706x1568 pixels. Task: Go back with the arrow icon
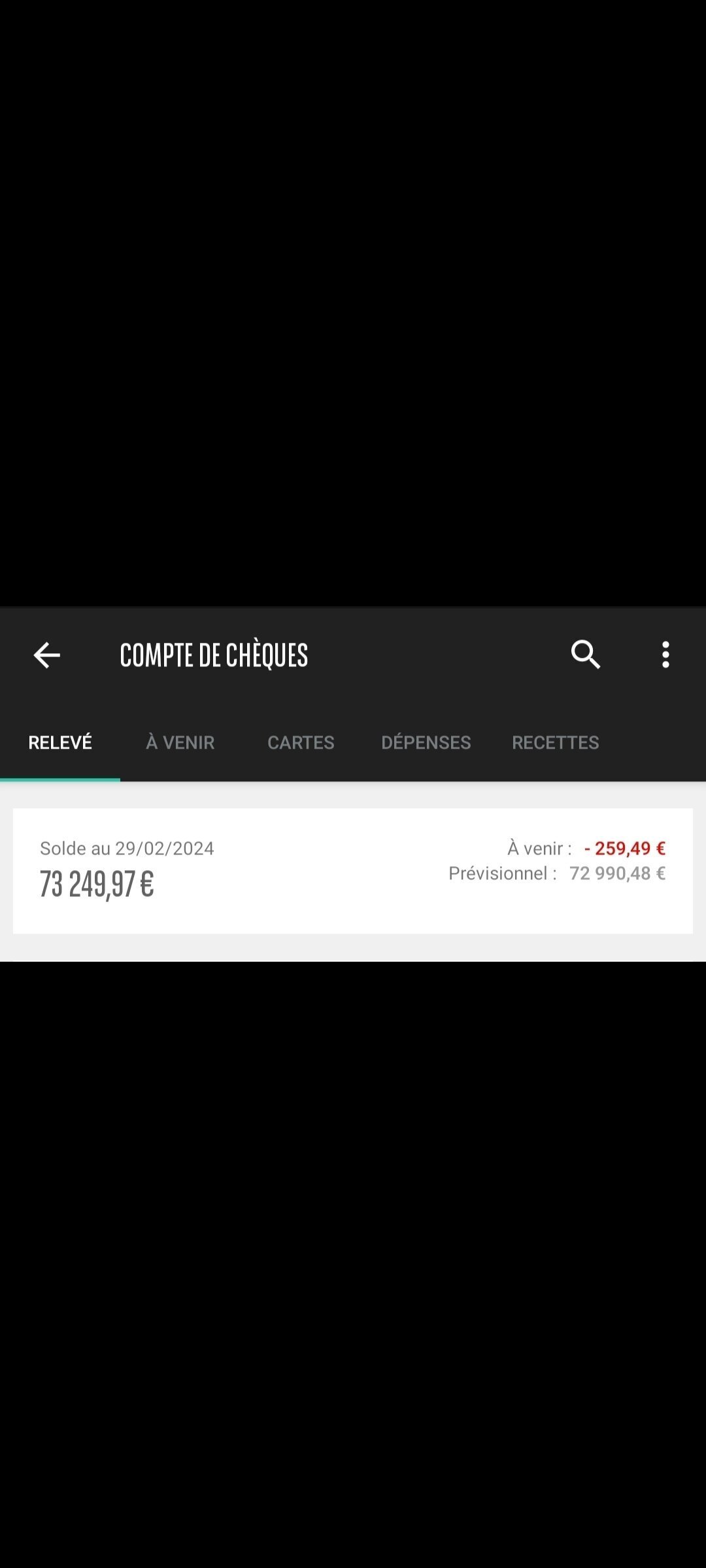click(x=46, y=655)
